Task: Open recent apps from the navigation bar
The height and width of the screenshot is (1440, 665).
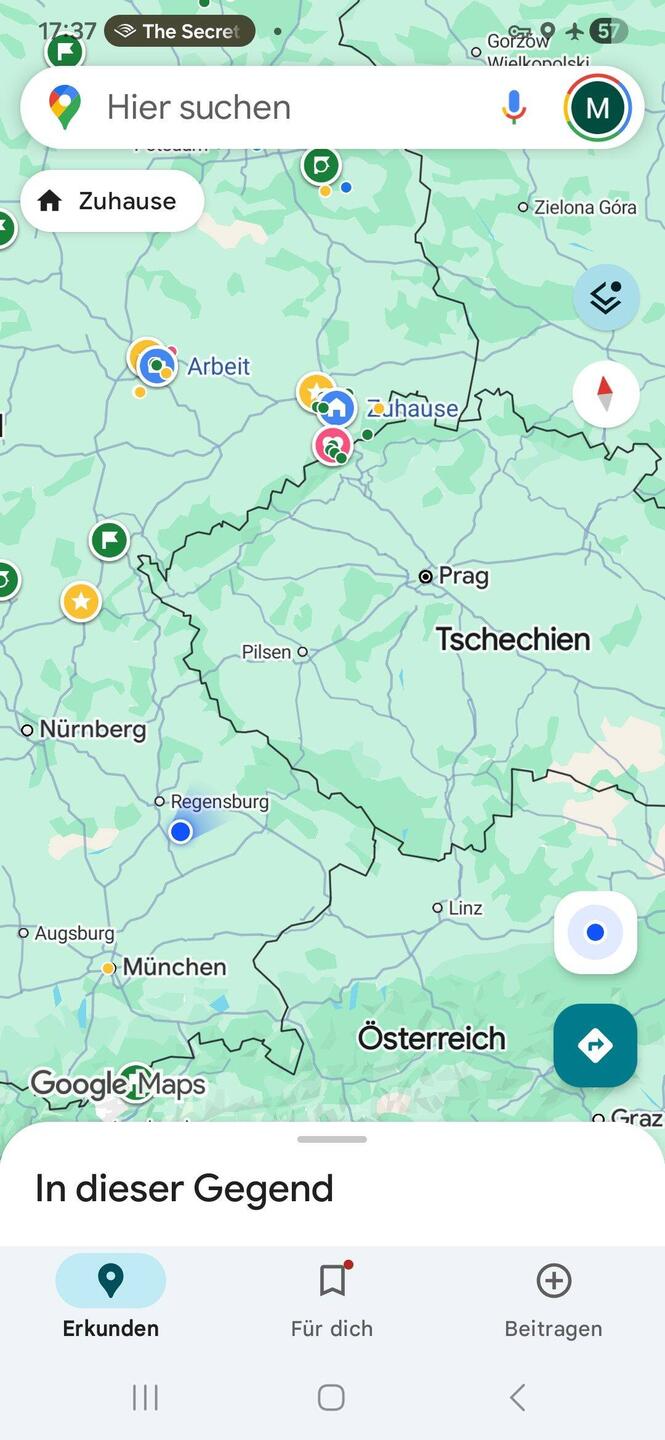Action: 145,1397
